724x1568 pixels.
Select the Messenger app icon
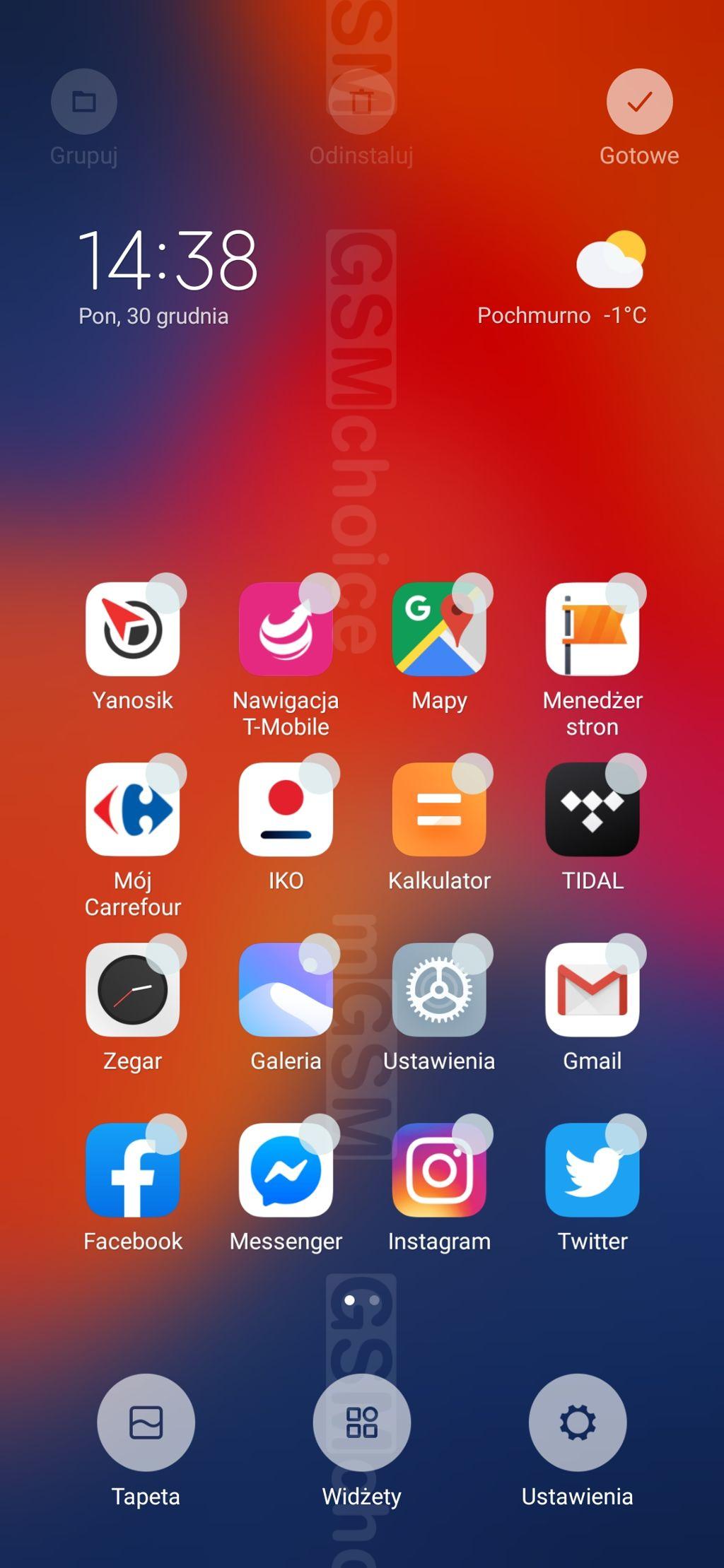(286, 1169)
